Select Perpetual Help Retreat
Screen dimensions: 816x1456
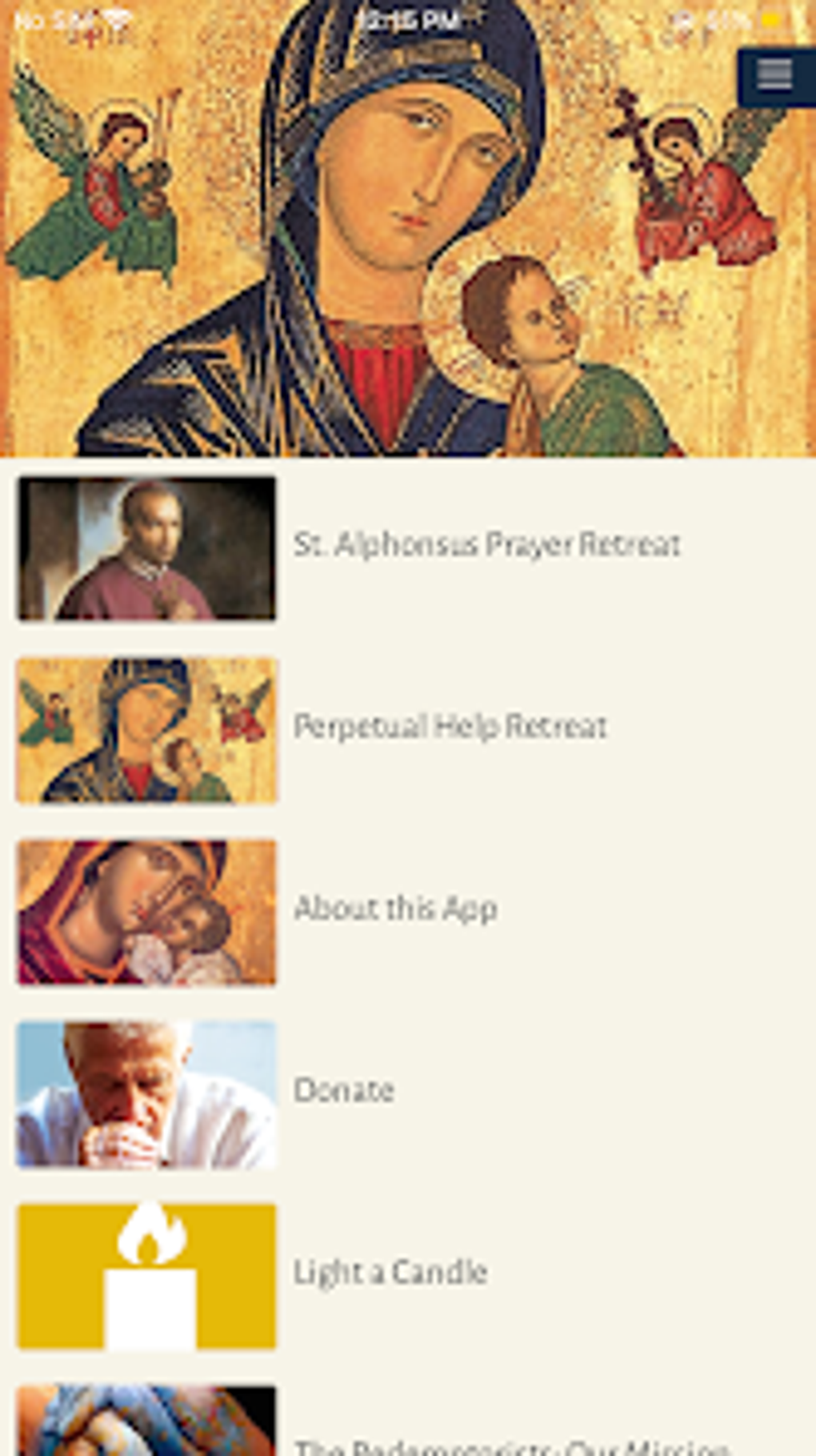[450, 727]
